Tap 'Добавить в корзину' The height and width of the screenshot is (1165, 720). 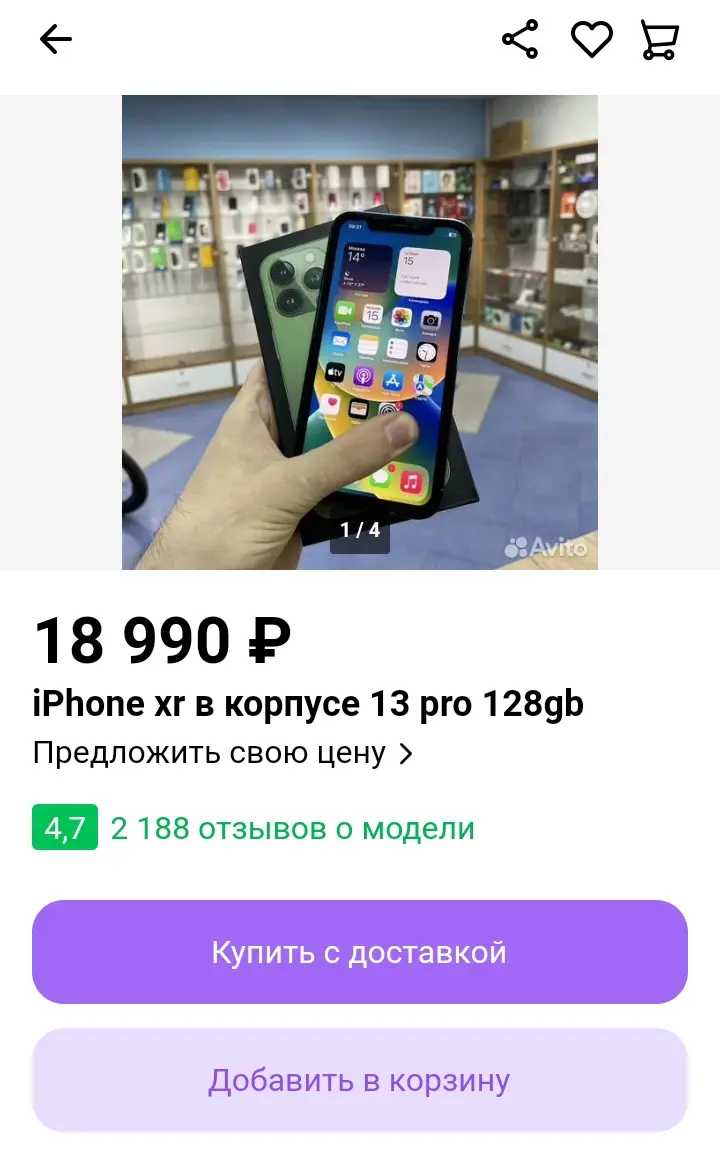pos(360,1080)
